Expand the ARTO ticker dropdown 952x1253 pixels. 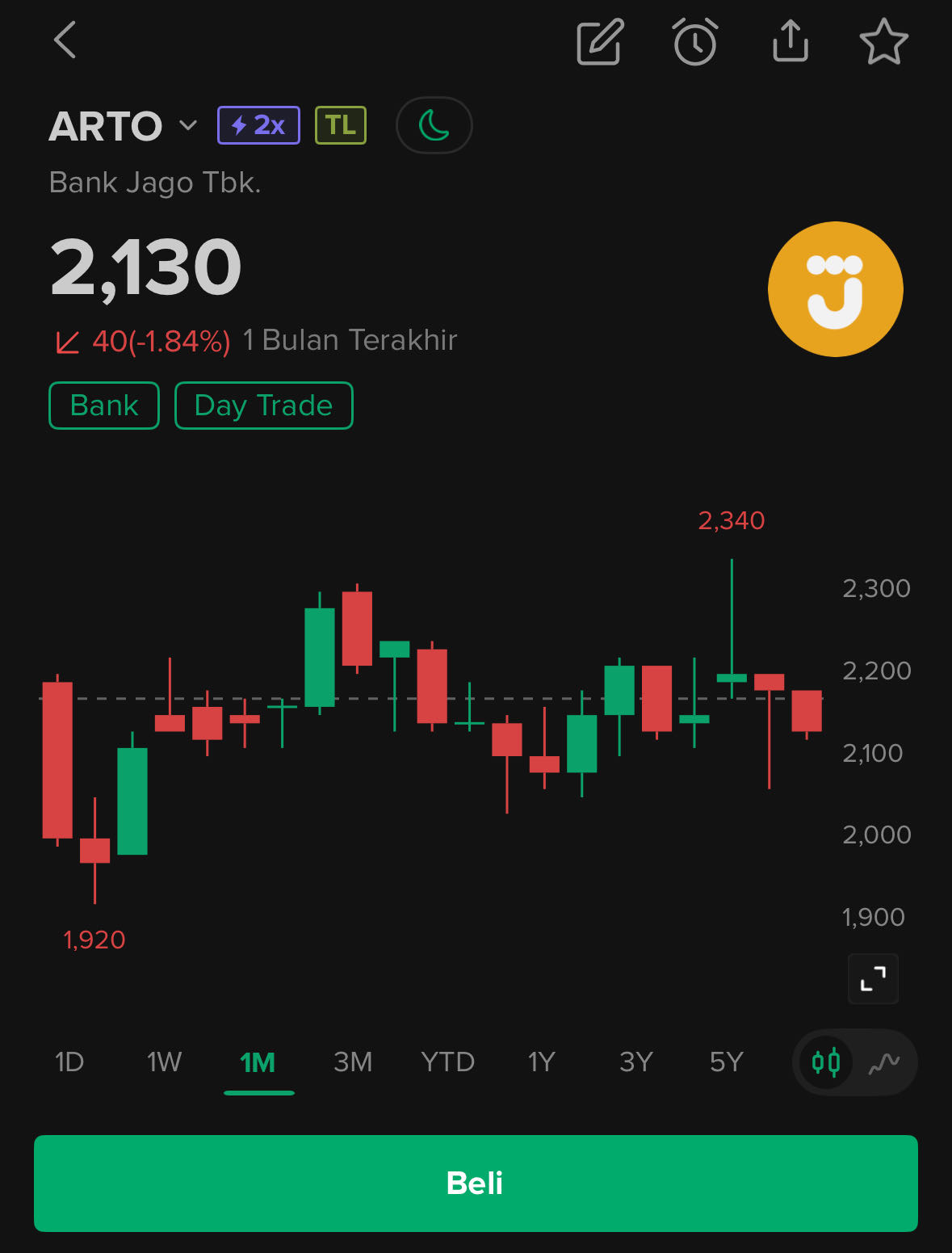click(188, 125)
